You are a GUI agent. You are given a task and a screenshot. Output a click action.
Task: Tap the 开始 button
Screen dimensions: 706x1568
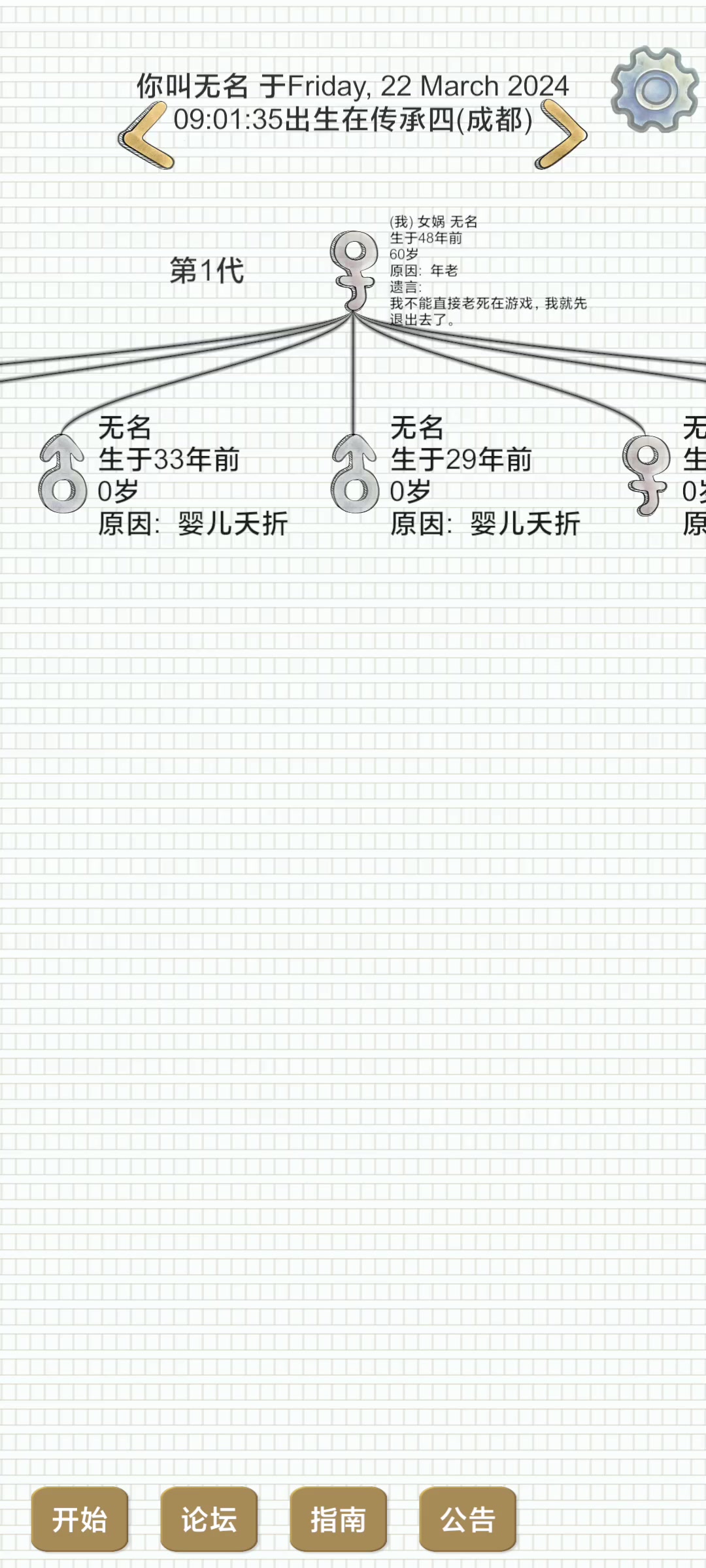(x=80, y=1519)
